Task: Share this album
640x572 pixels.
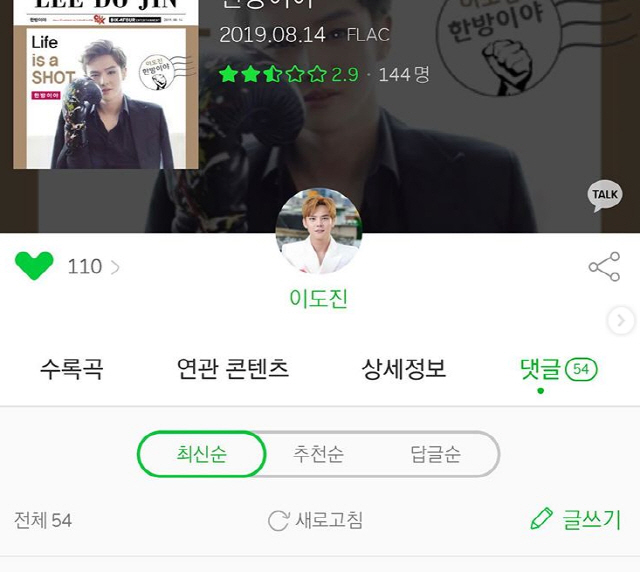Action: (604, 267)
